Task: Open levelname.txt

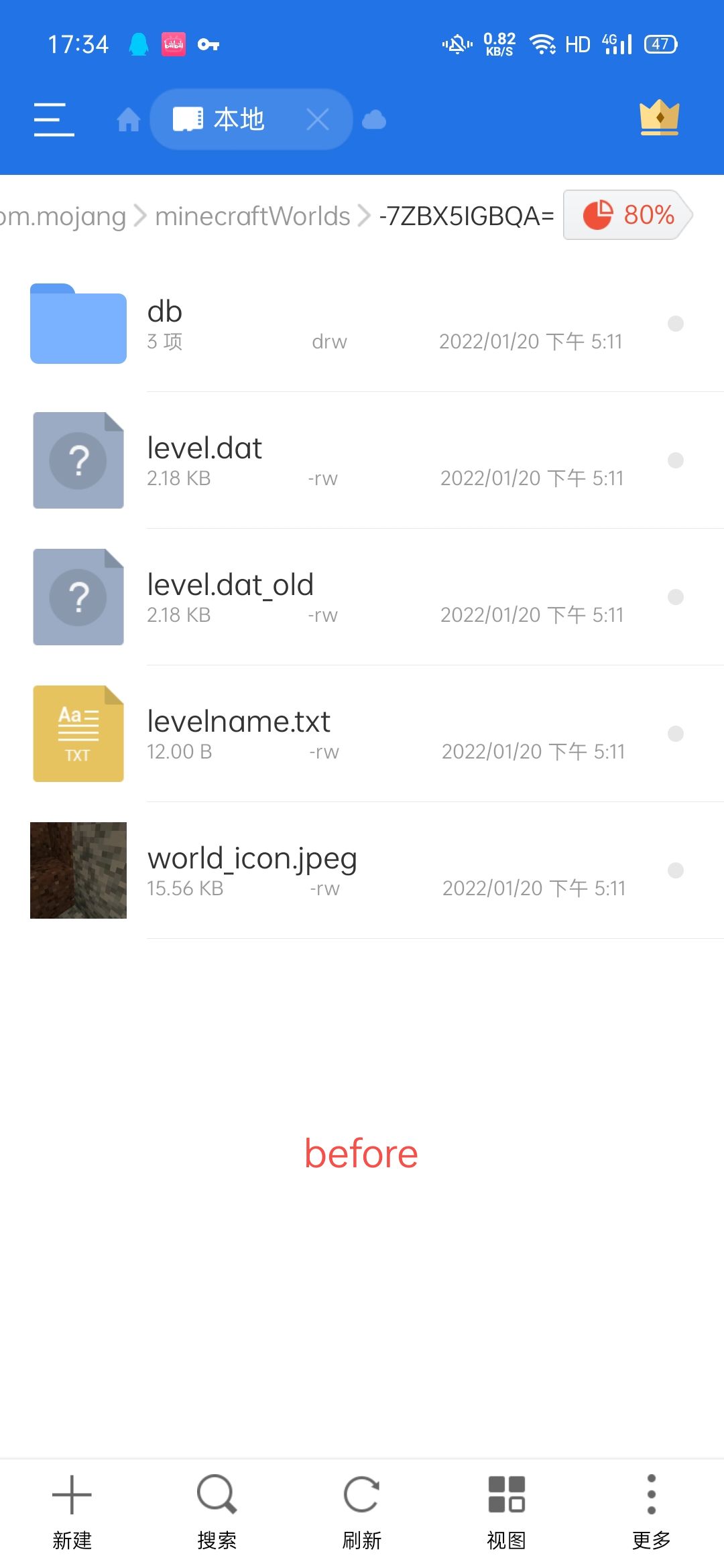Action: pyautogui.click(x=239, y=722)
